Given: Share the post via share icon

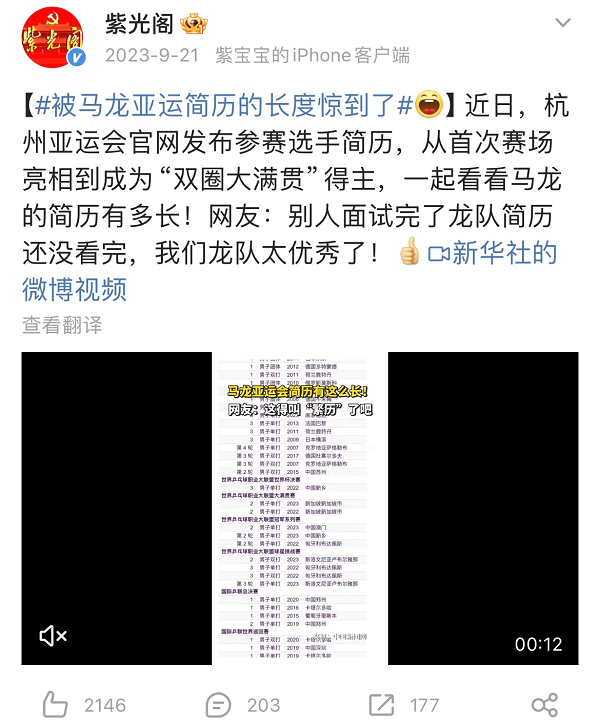Looking at the screenshot, I should click(544, 704).
